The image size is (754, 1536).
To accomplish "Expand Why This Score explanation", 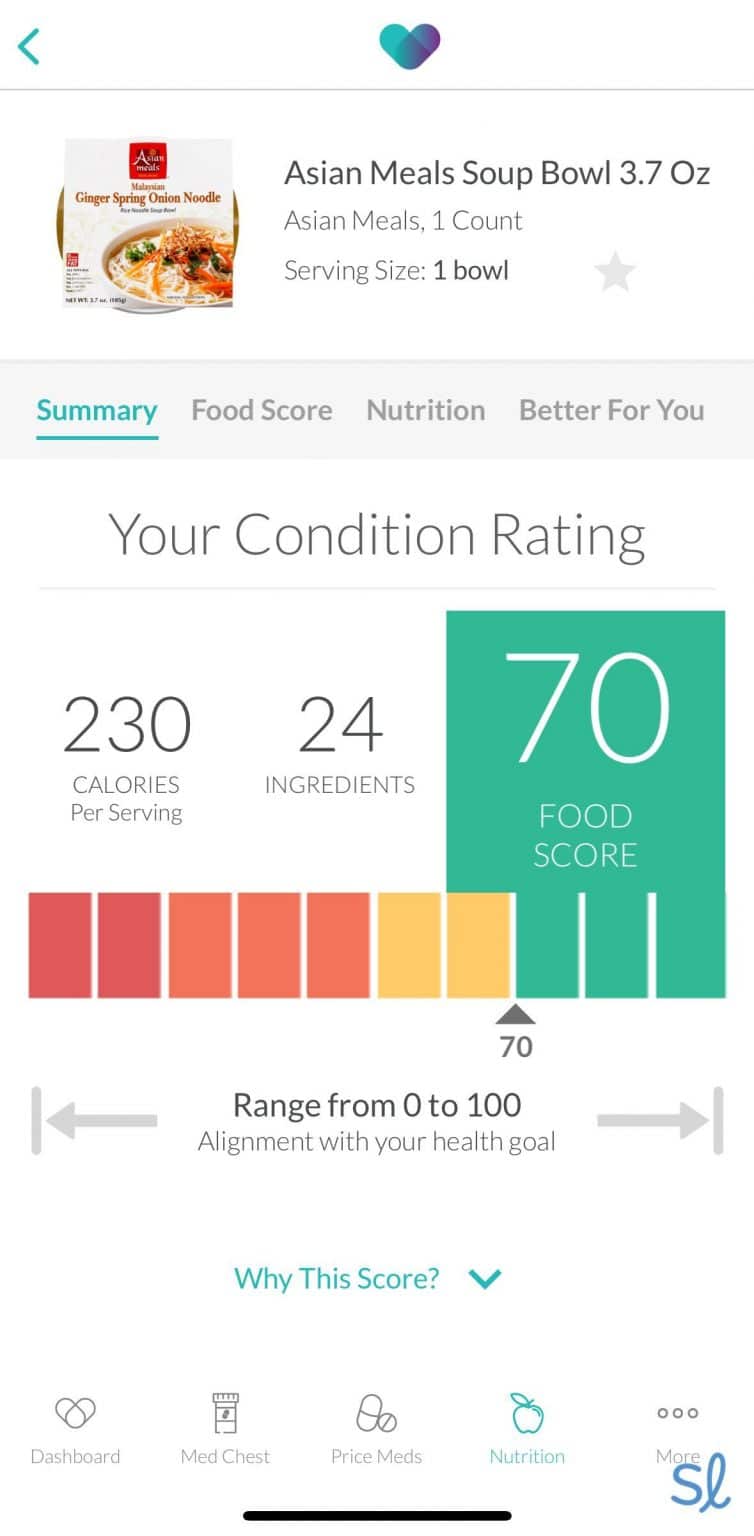I will pyautogui.click(x=367, y=1278).
